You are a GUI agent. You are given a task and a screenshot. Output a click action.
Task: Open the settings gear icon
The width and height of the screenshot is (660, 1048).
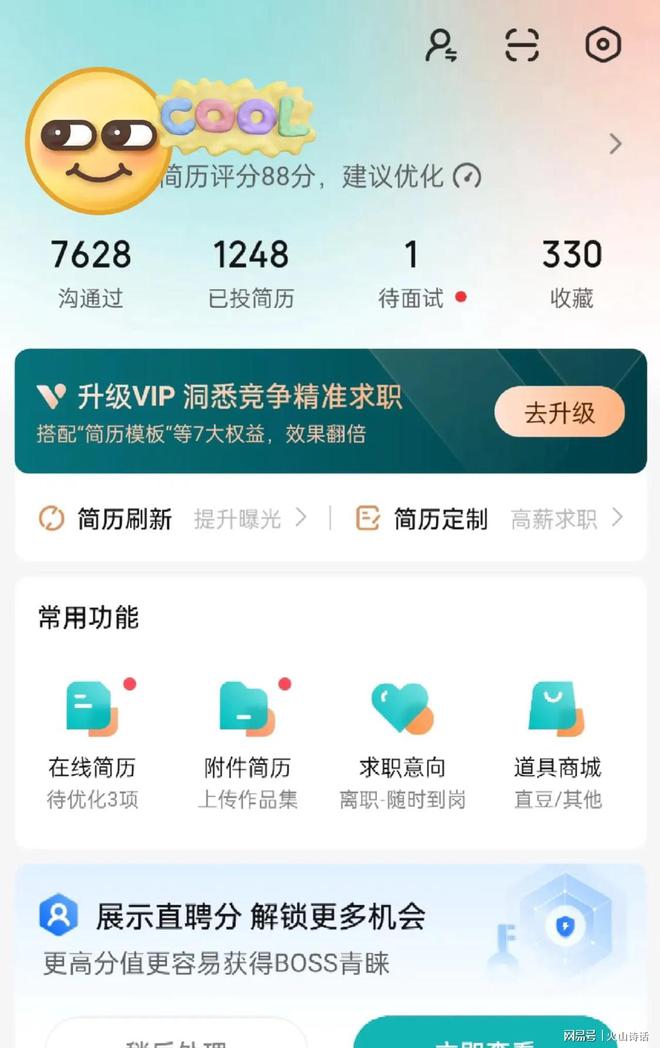(x=603, y=45)
